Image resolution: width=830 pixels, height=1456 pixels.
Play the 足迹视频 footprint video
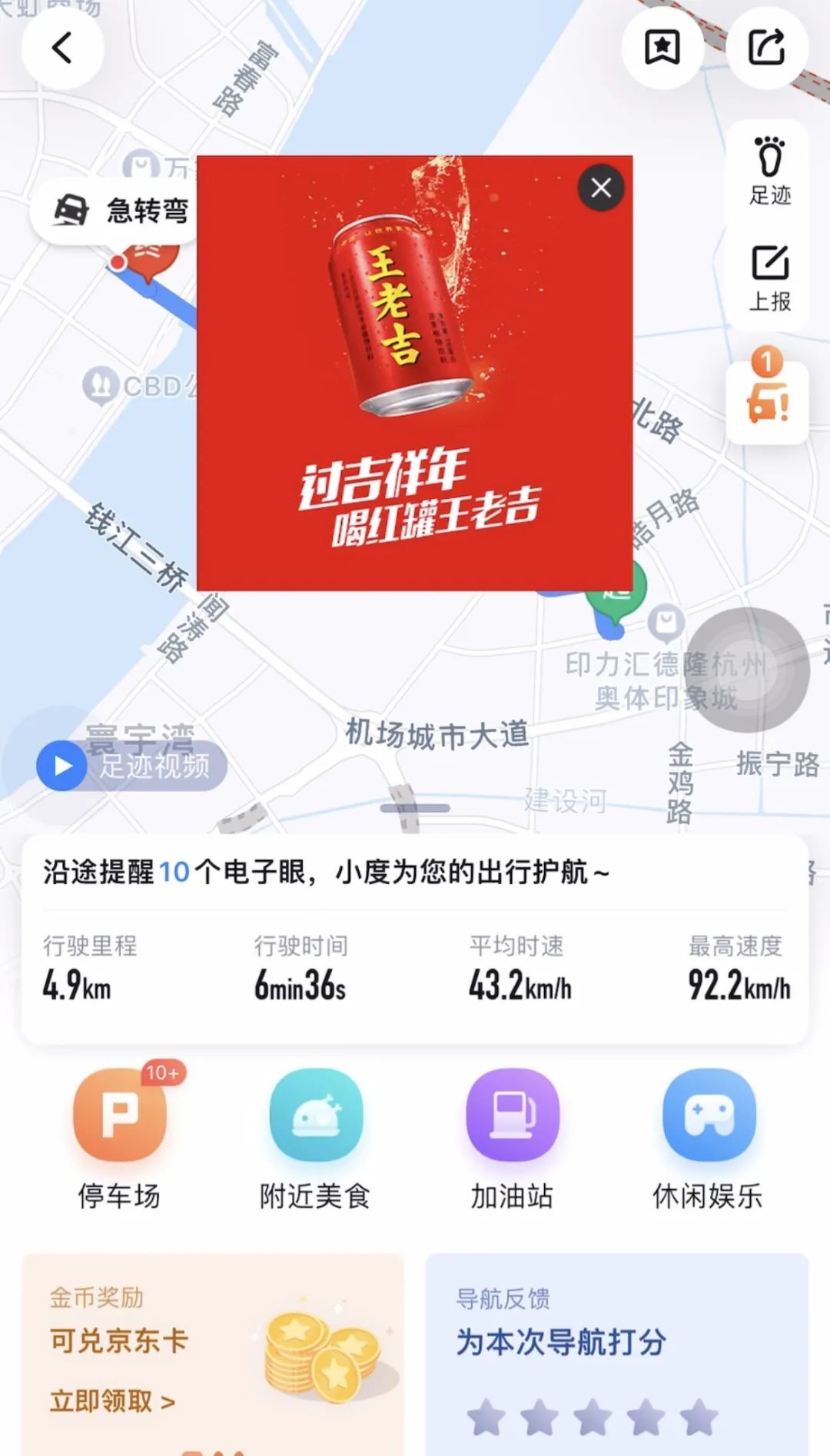click(131, 766)
